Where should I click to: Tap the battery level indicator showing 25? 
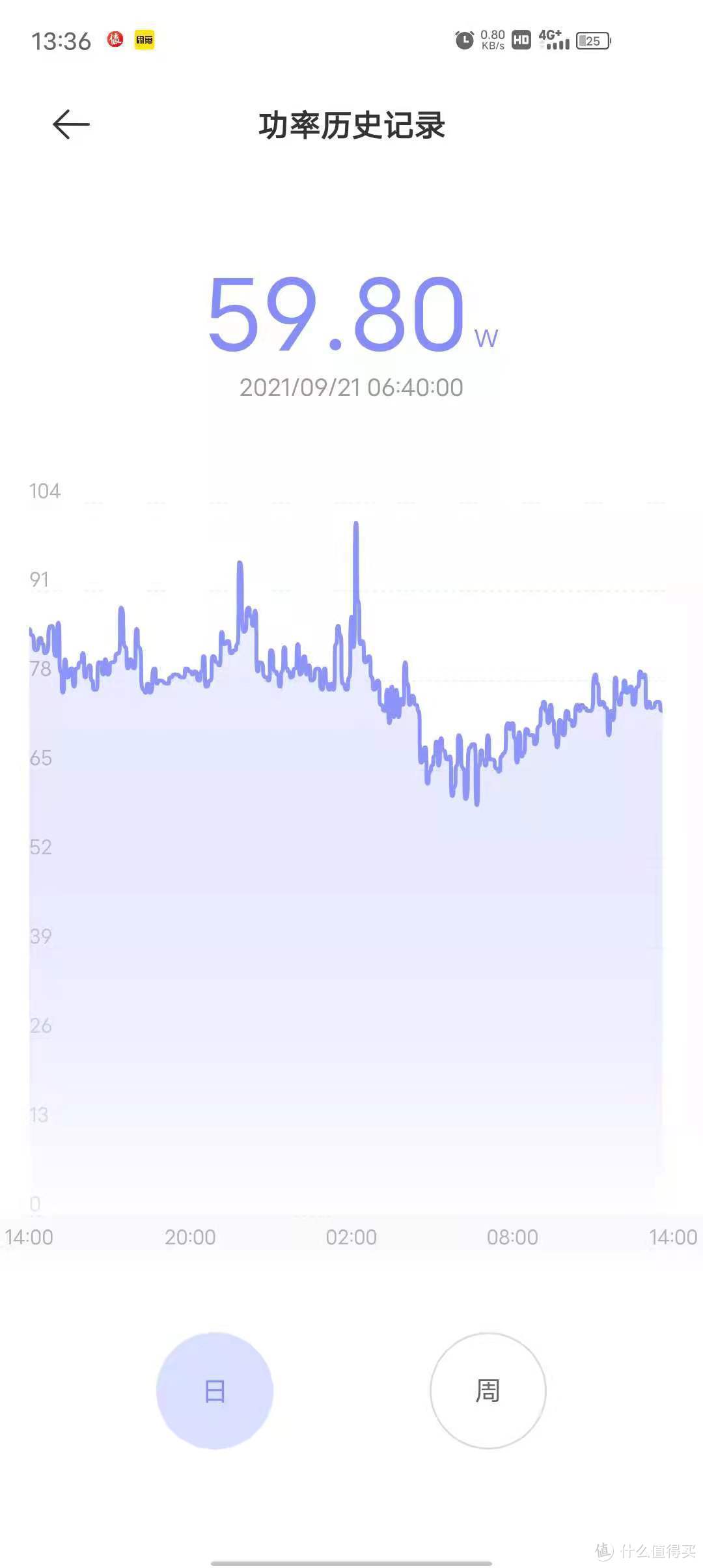click(x=591, y=39)
